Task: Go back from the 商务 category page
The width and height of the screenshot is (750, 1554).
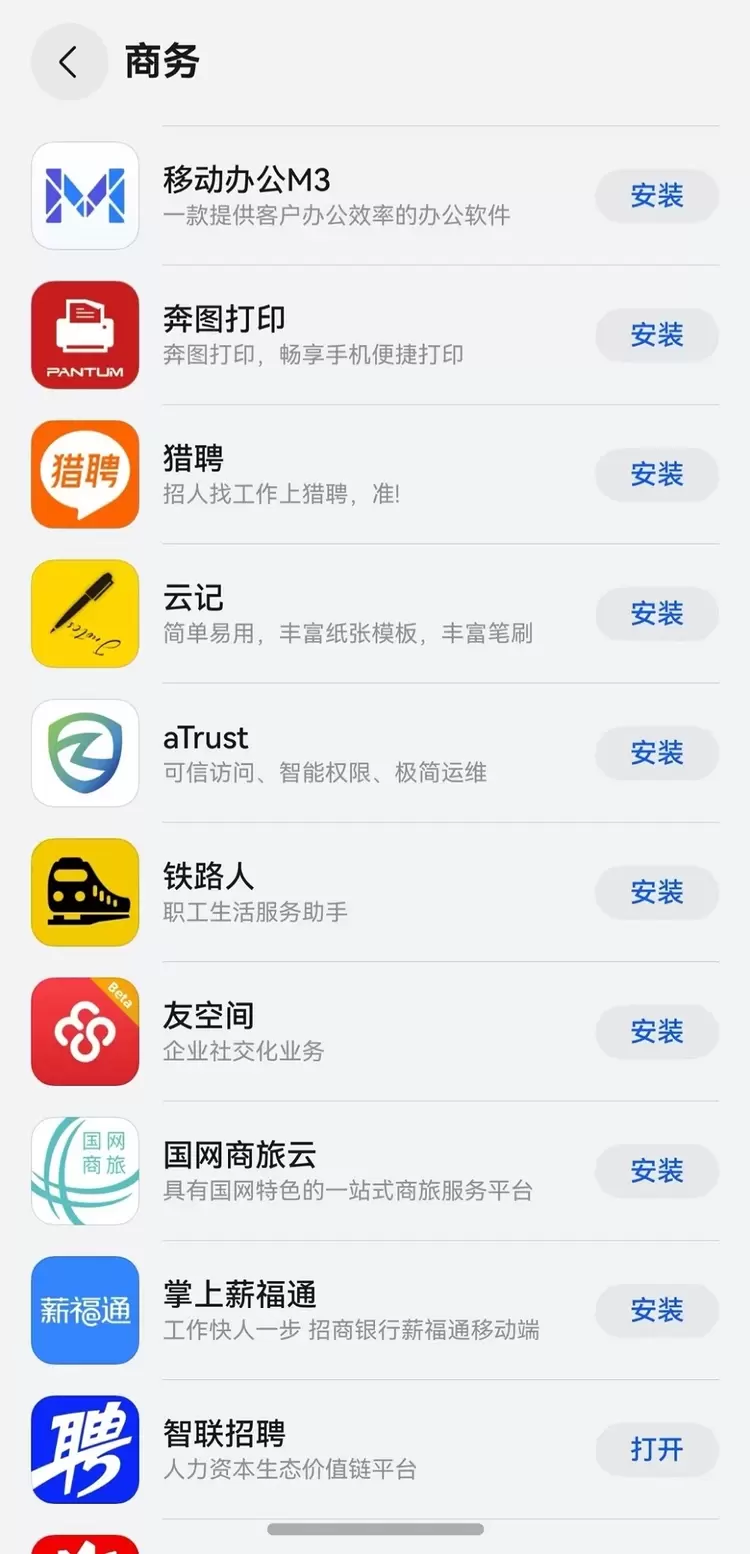Action: pos(68,62)
